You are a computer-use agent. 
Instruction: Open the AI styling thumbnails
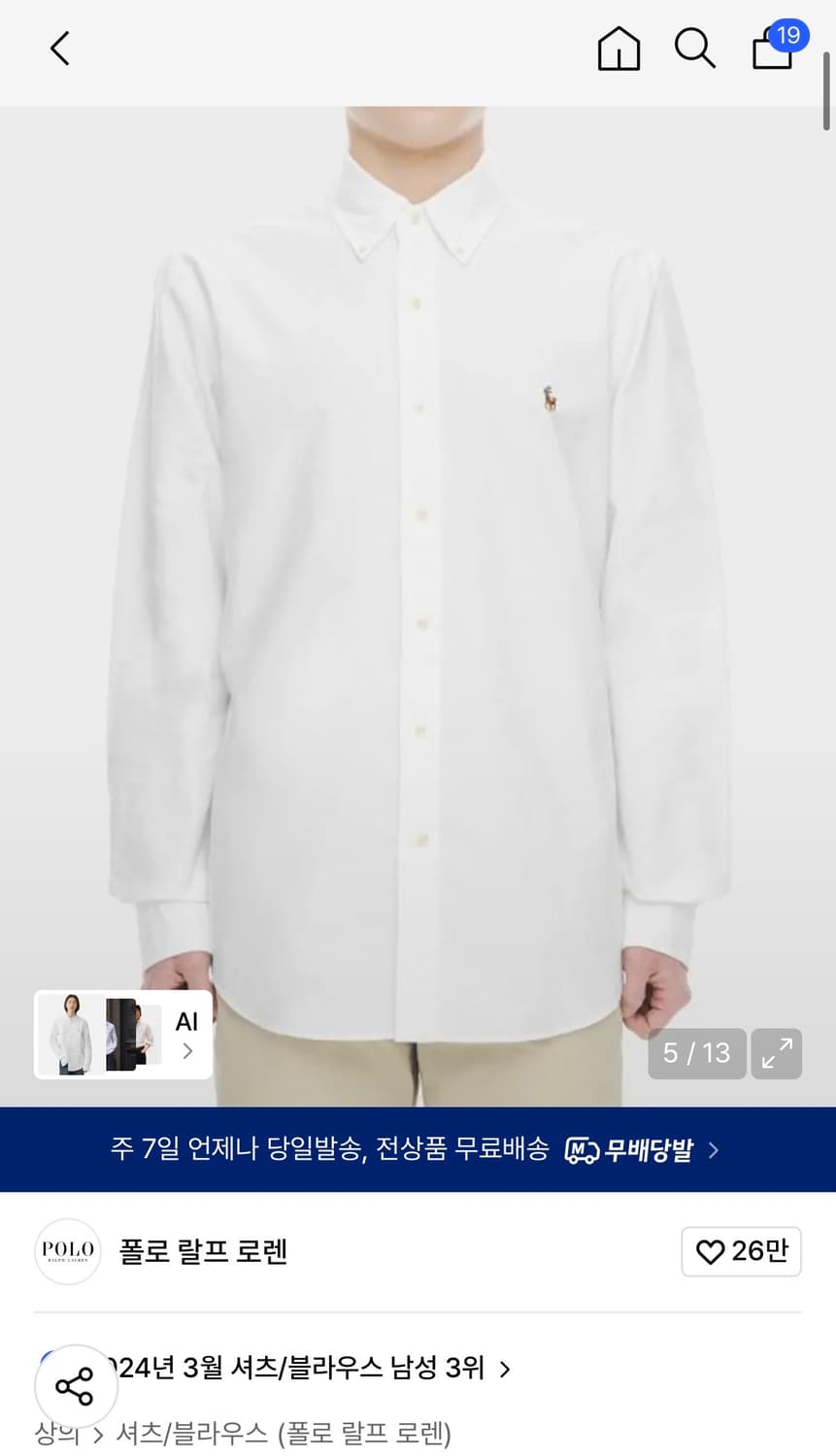(x=123, y=1035)
